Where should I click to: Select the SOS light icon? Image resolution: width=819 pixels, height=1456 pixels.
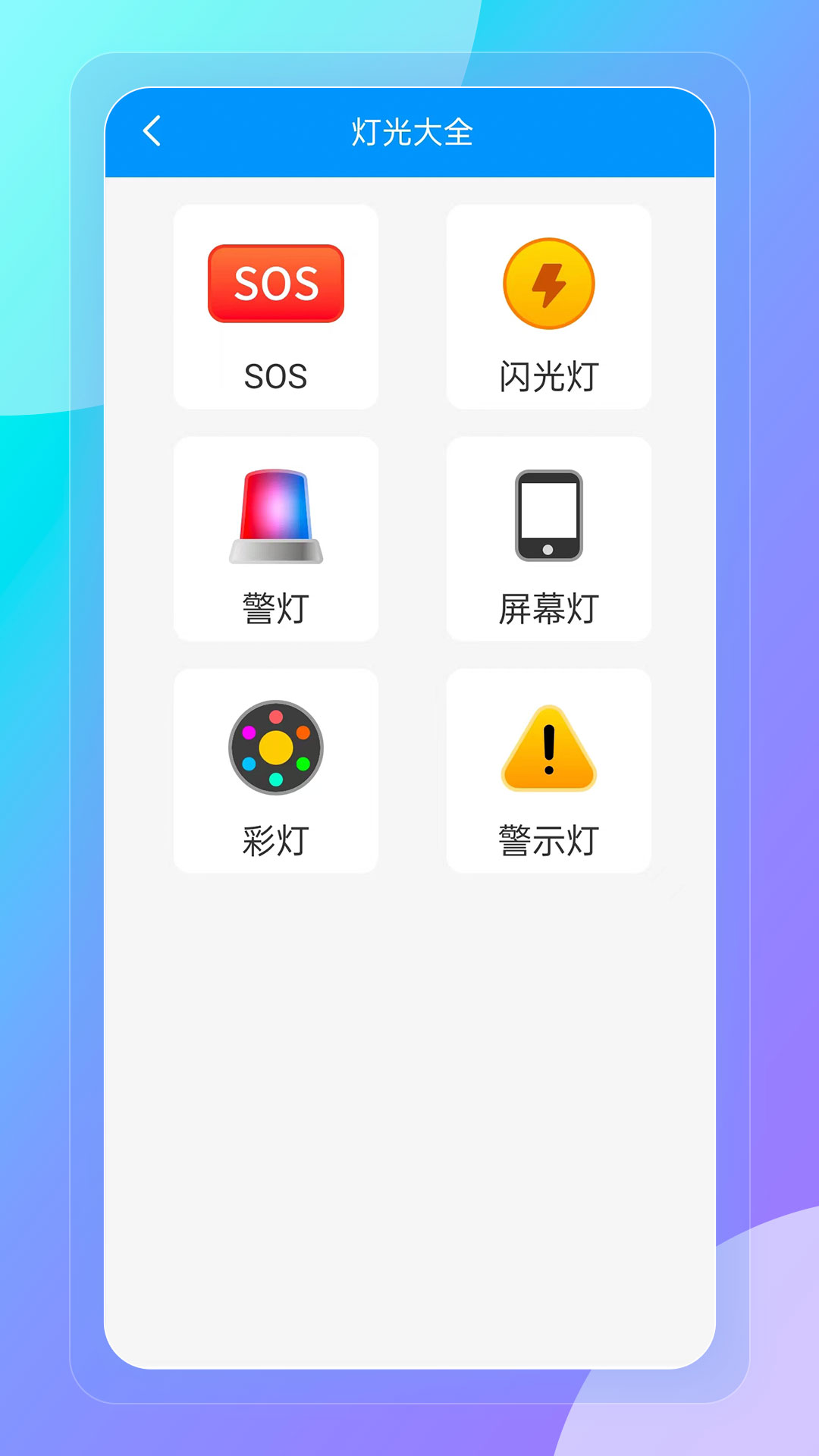275,284
